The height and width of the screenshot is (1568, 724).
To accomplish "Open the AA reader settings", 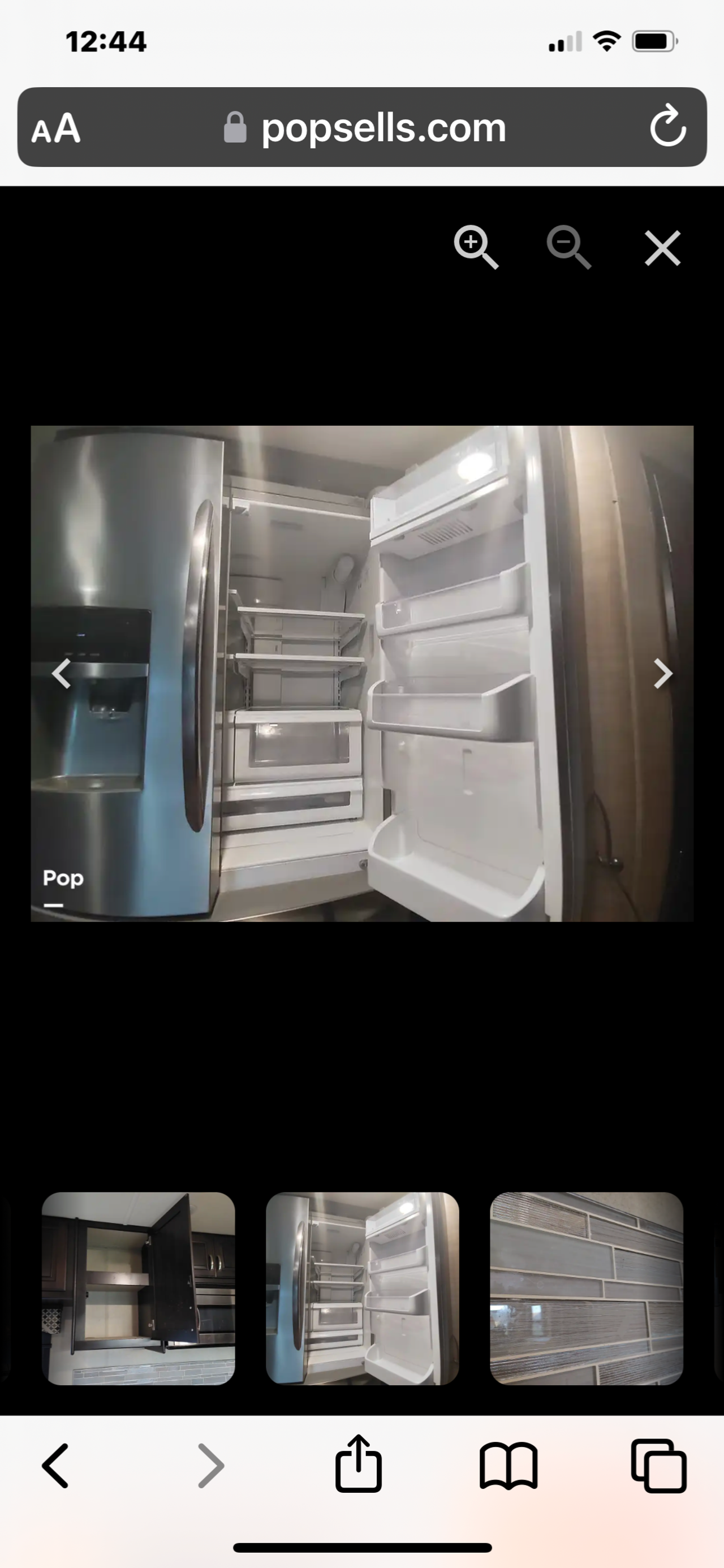I will (x=56, y=128).
